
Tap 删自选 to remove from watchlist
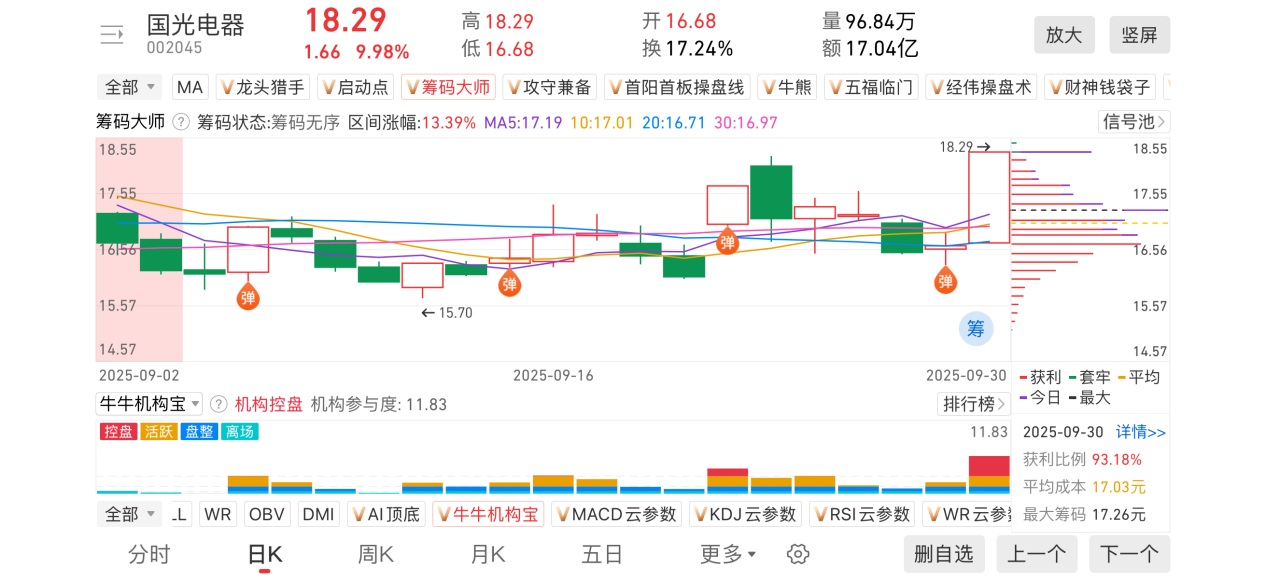(x=944, y=554)
